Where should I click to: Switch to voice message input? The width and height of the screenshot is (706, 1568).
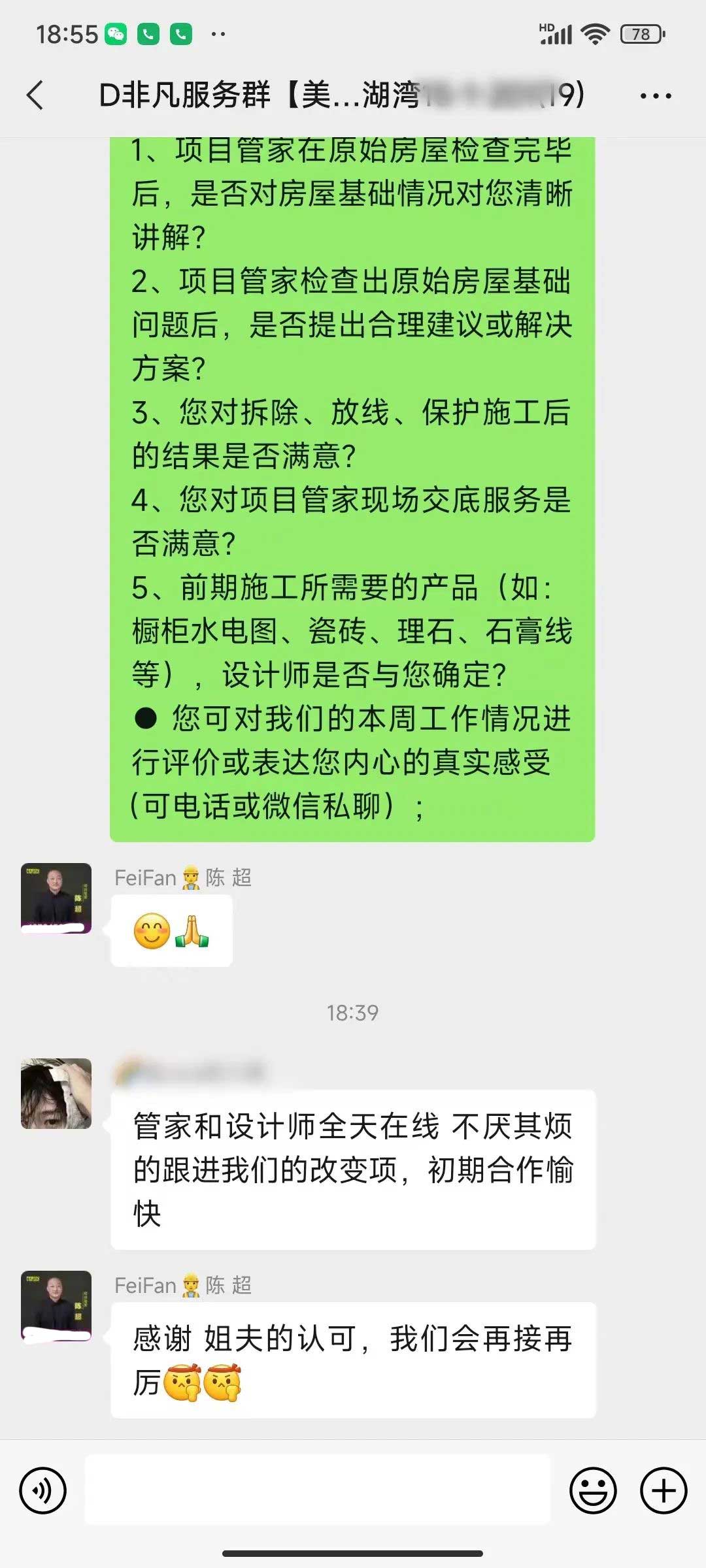pos(43,1491)
